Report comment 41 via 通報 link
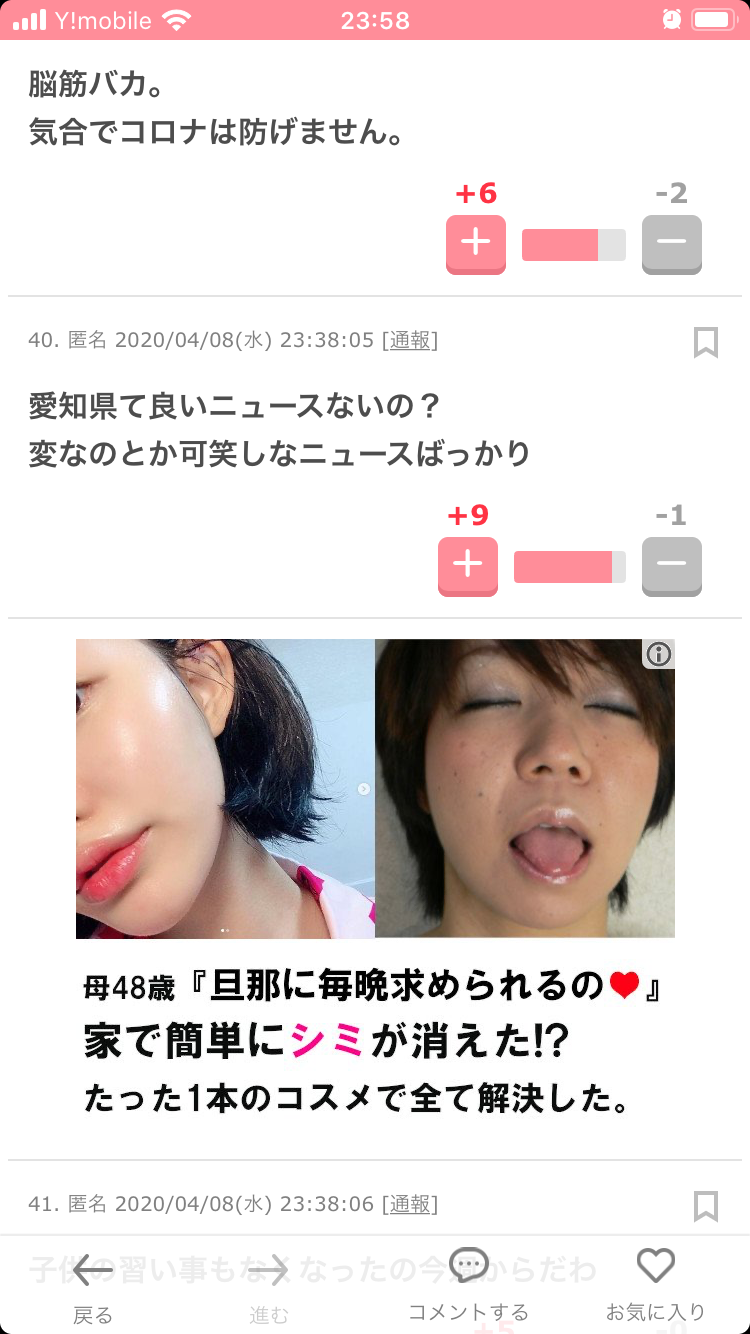The height and width of the screenshot is (1334, 750). [x=410, y=1204]
